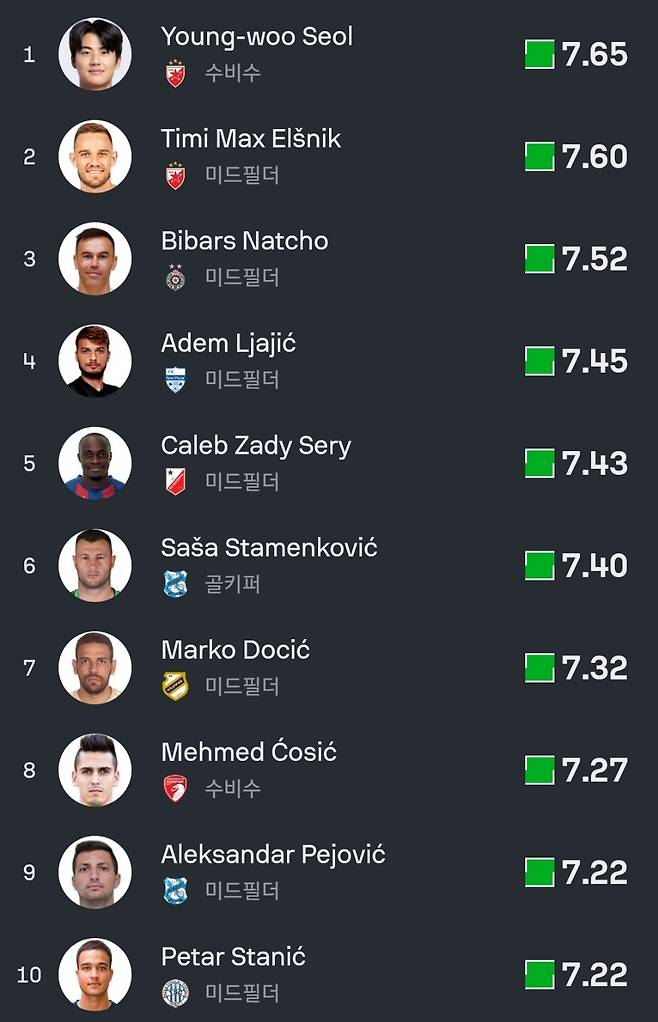Tap the Marko Docić row
658x1022 pixels.
235,650
